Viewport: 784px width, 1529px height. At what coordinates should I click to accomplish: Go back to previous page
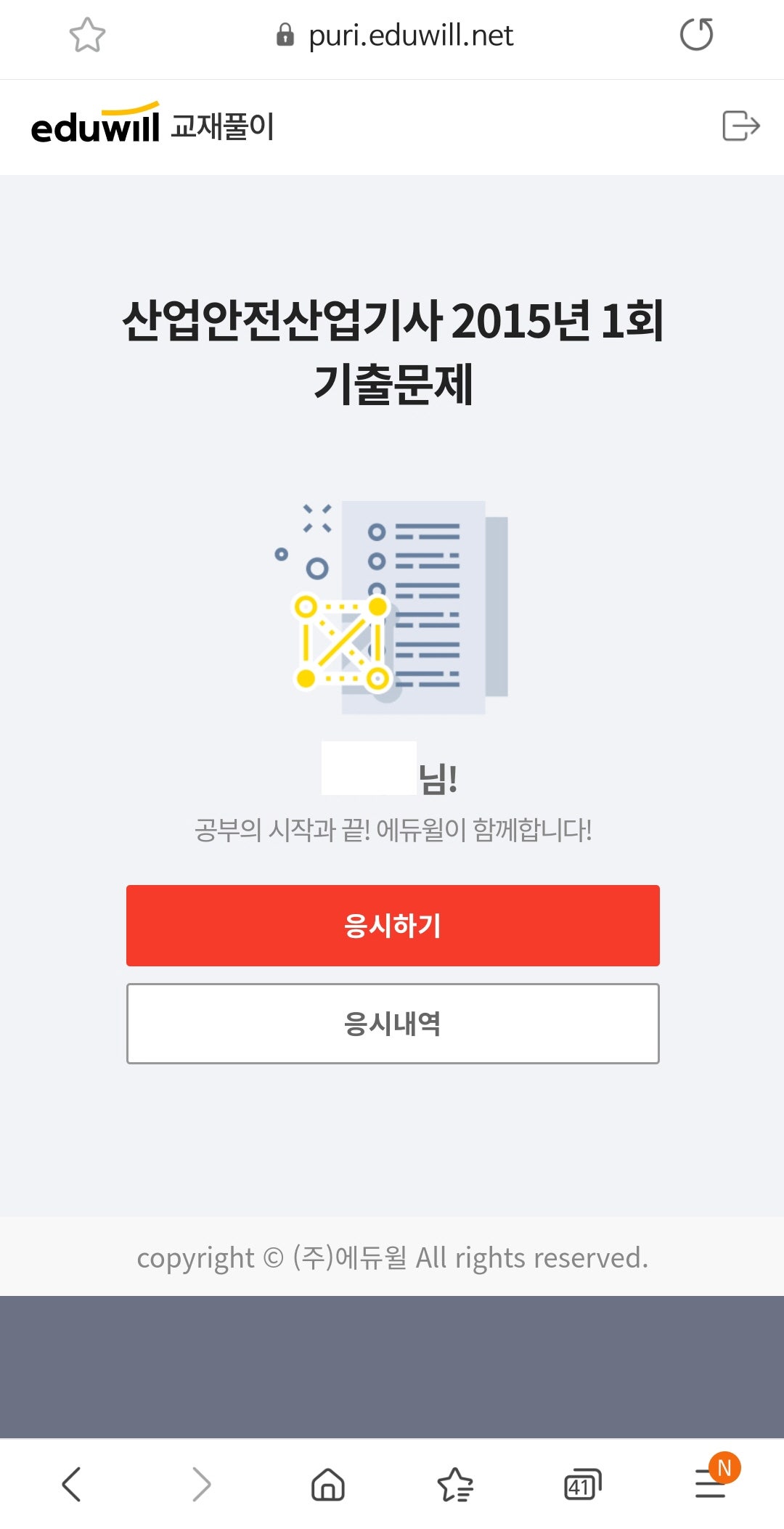tap(71, 1483)
